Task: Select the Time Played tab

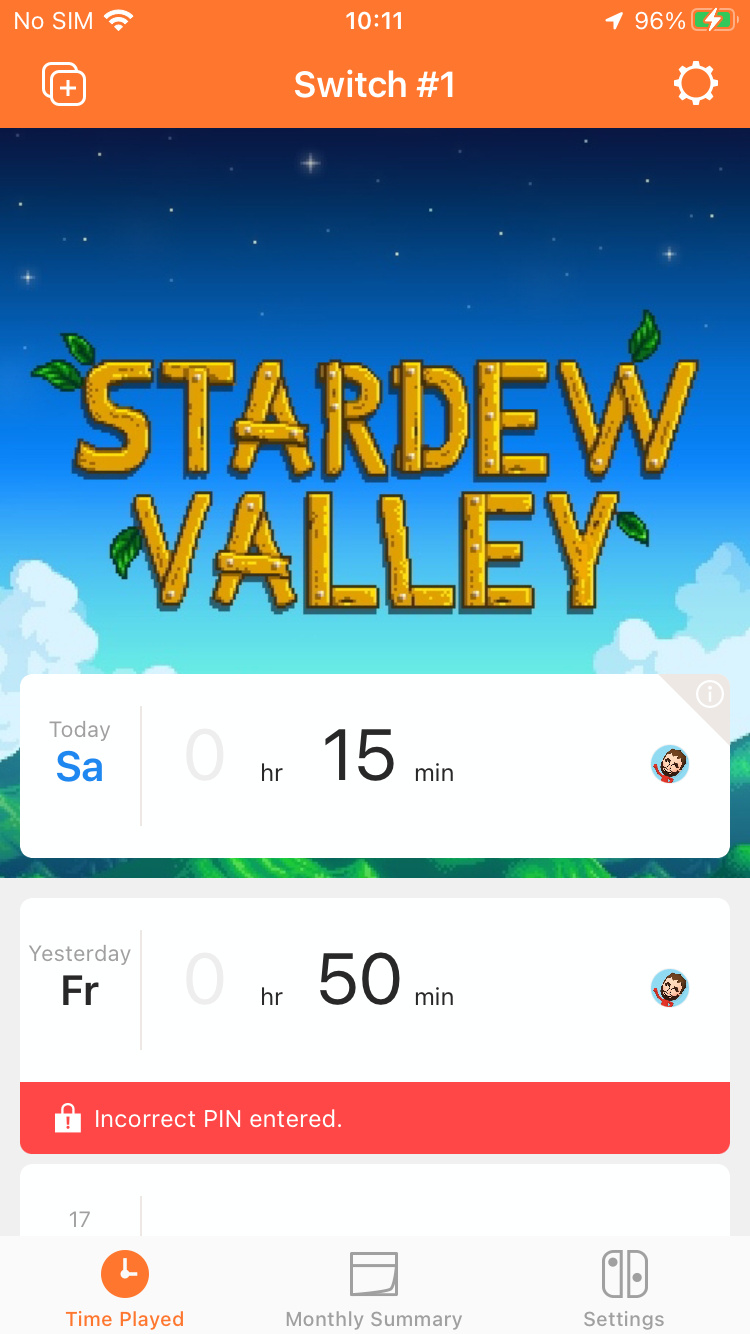Action: (x=125, y=1289)
